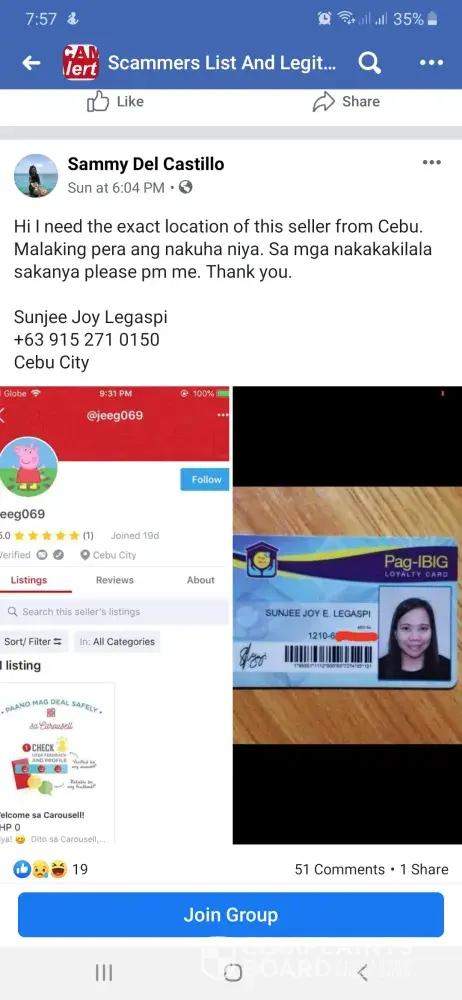Image resolution: width=462 pixels, height=1000 pixels.
Task: See who reacted to the post
Action: pyautogui.click(x=51, y=869)
